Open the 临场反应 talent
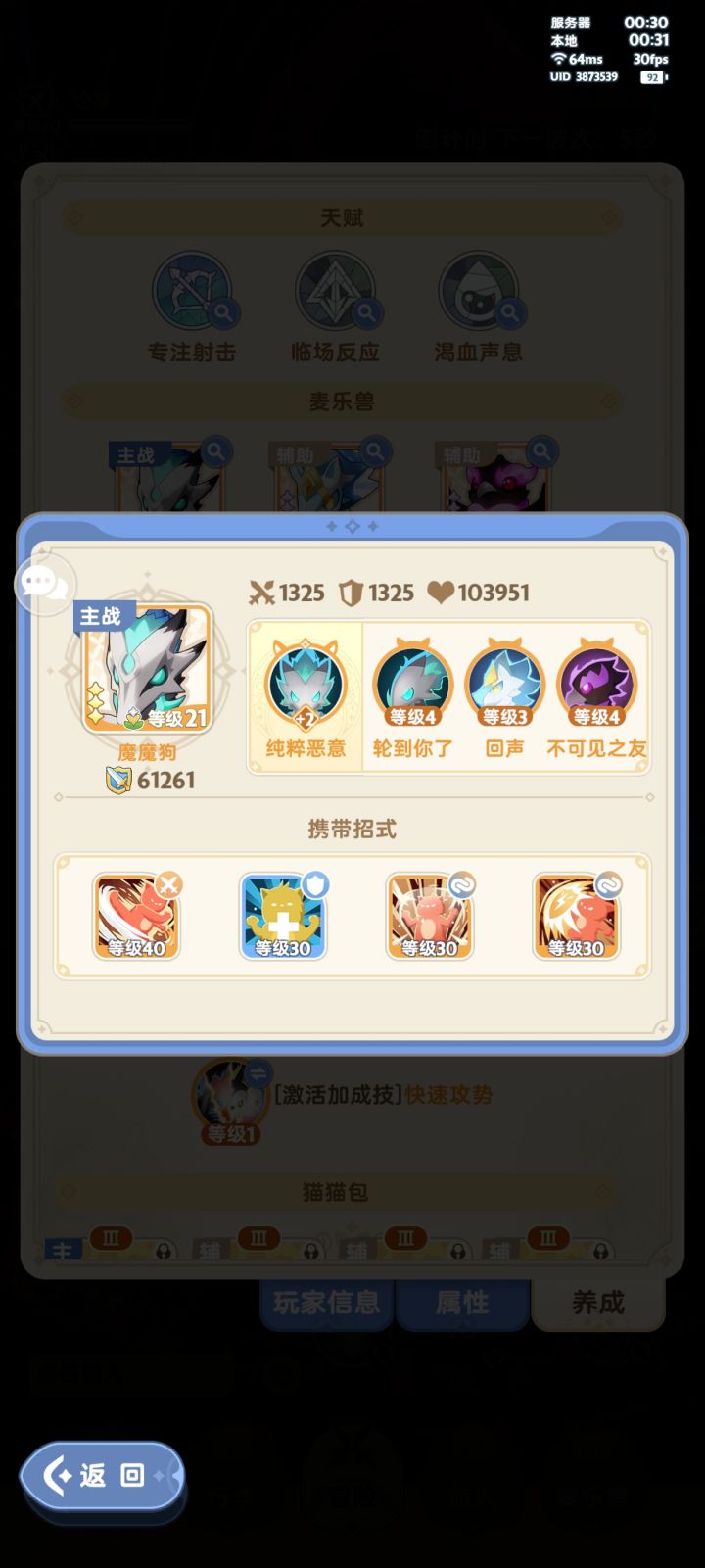Screen dimensions: 705x1568 pyautogui.click(x=334, y=292)
